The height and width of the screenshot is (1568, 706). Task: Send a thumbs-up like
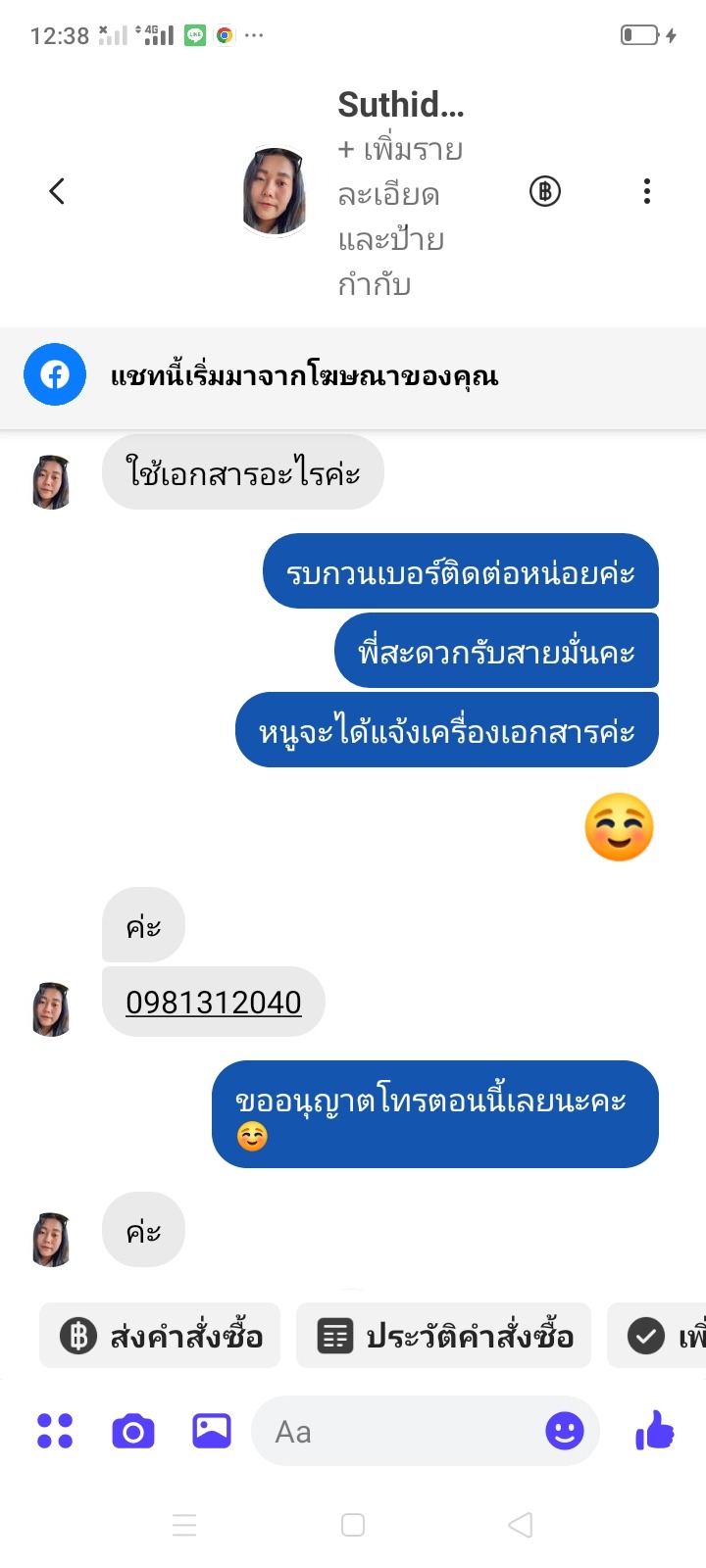point(655,1432)
